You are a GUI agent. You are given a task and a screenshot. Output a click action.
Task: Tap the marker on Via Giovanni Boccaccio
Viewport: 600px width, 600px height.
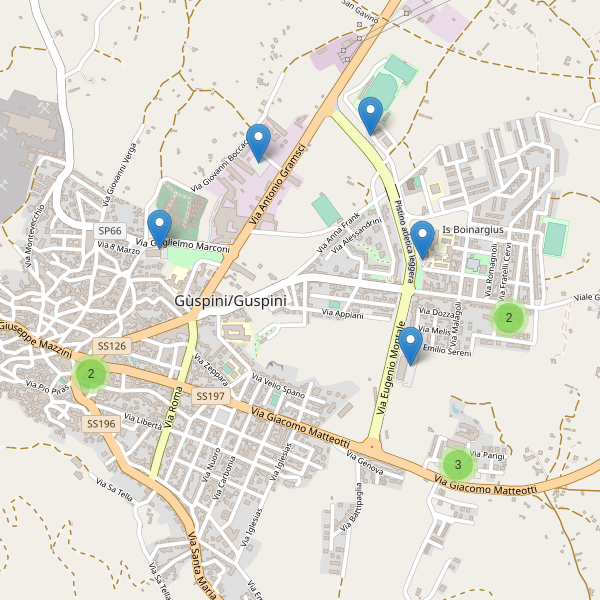(x=259, y=141)
